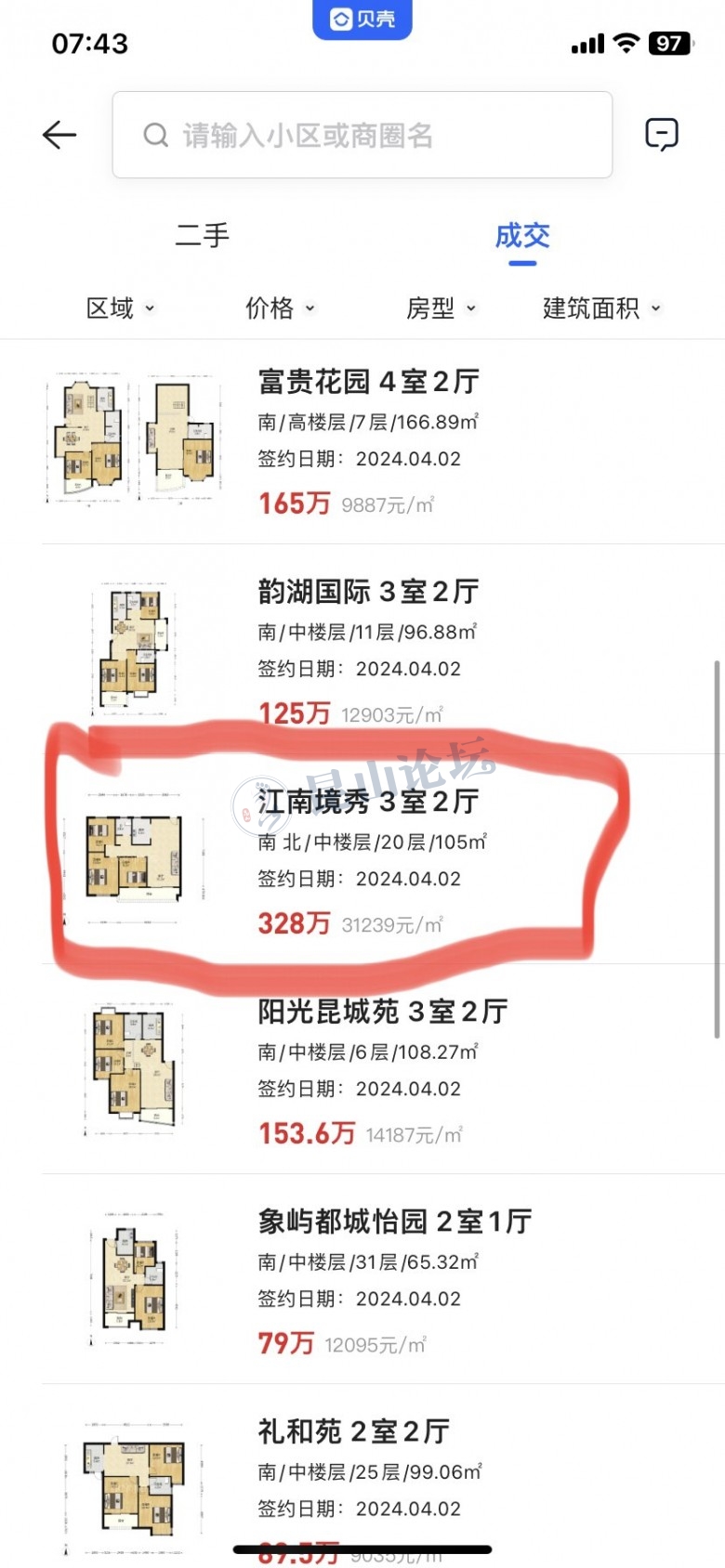Tap the community name search box

click(x=362, y=136)
